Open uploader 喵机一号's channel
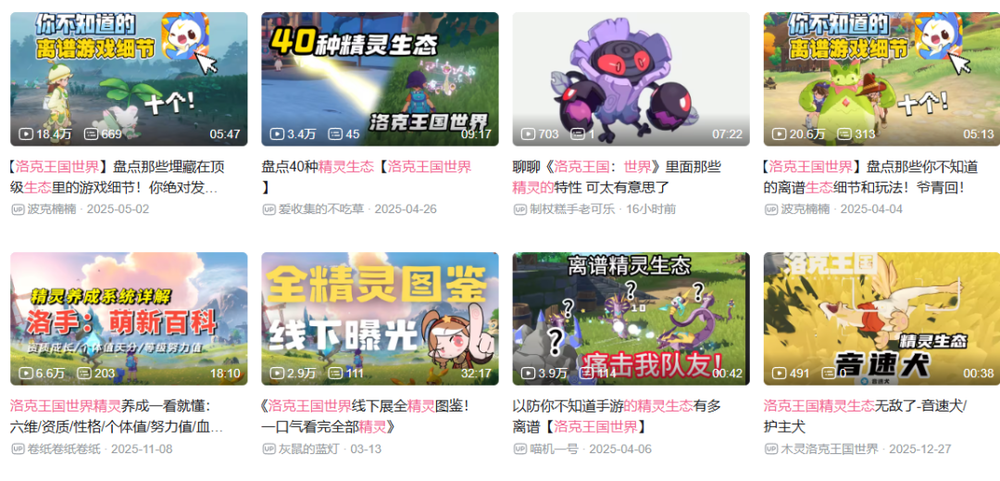Viewport: 1000px width, 481px height. point(557,448)
